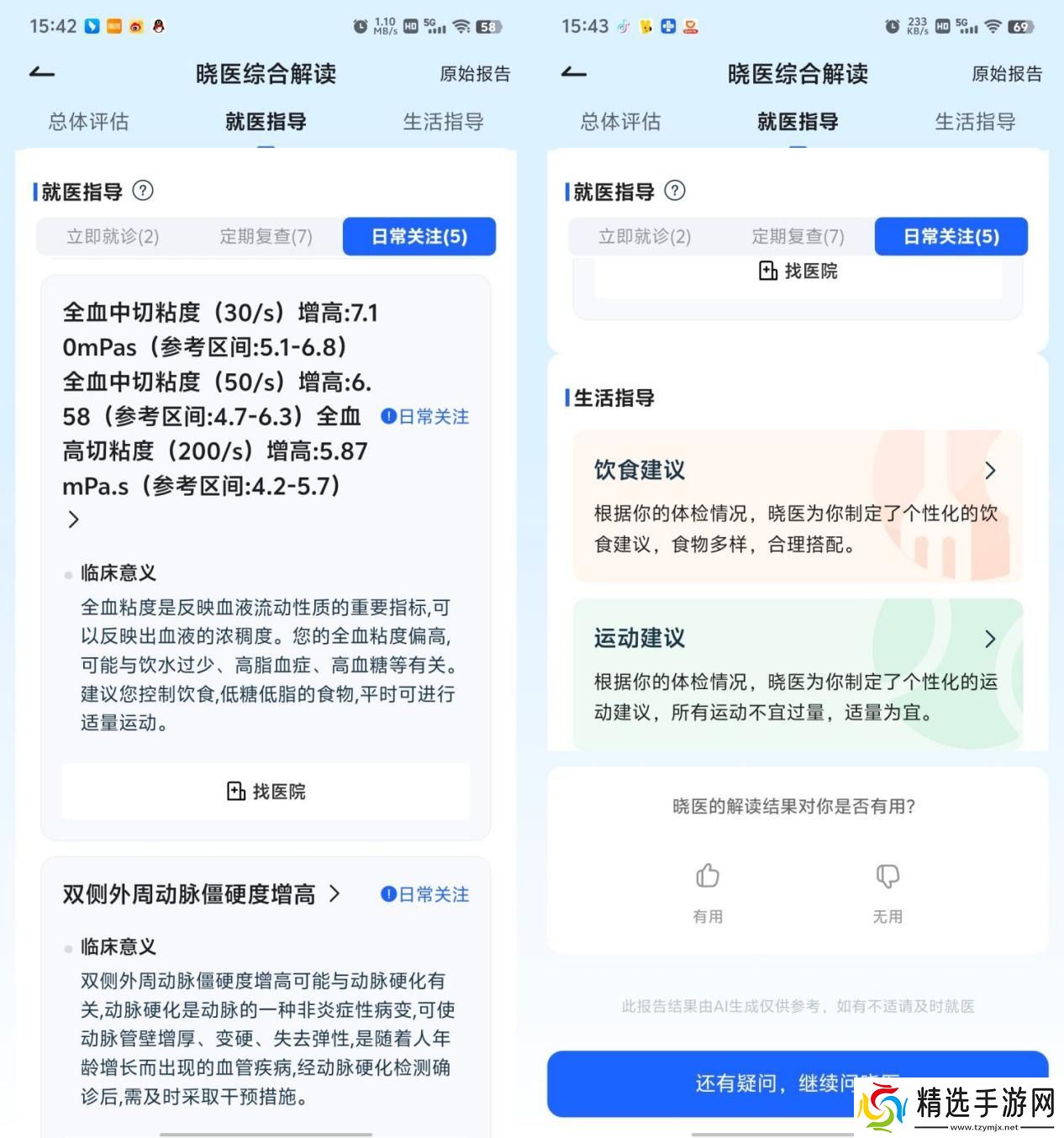Open the 饮食建议 card
This screenshot has height=1138, width=1064.
[797, 505]
